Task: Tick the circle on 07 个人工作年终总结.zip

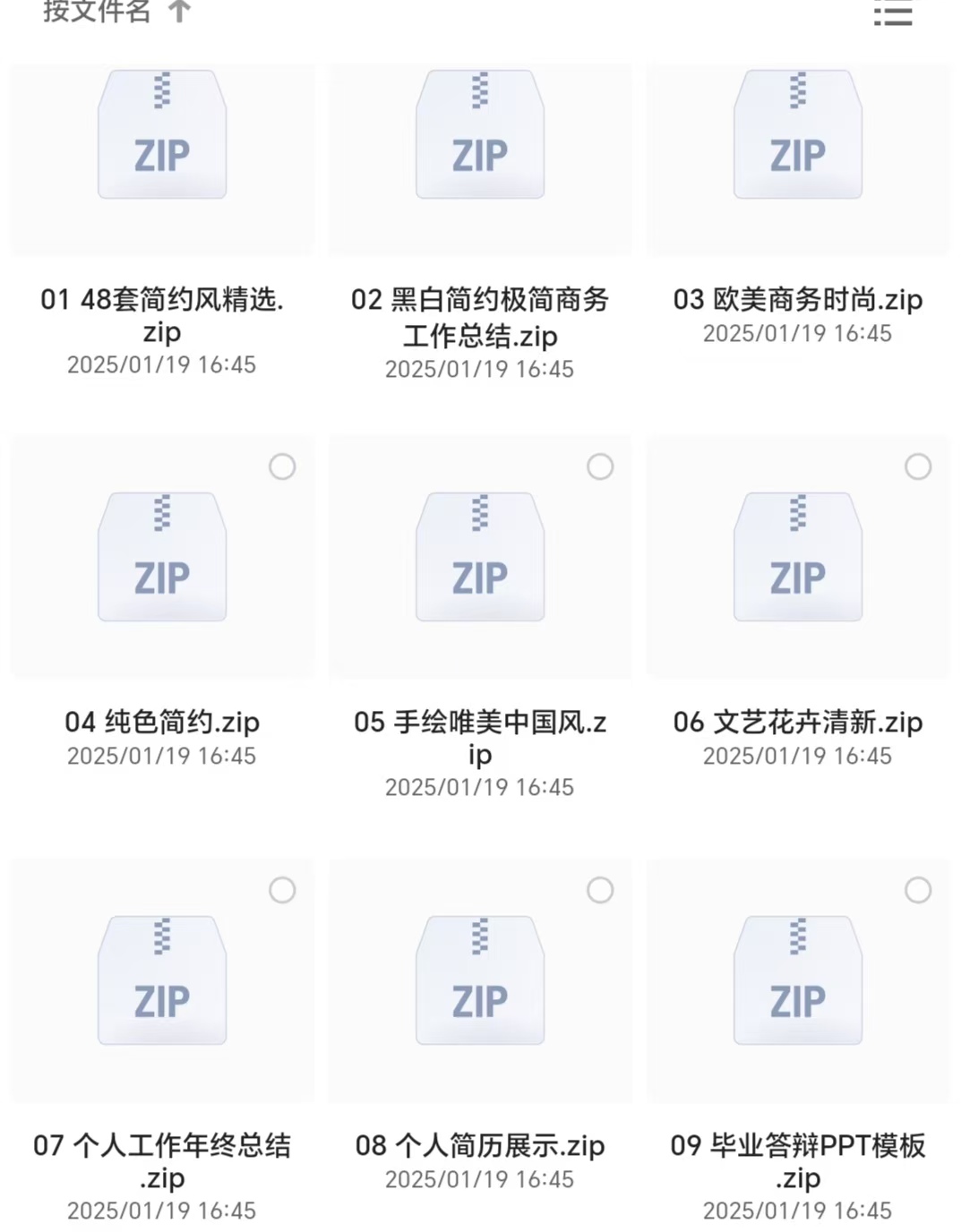Action: click(282, 890)
